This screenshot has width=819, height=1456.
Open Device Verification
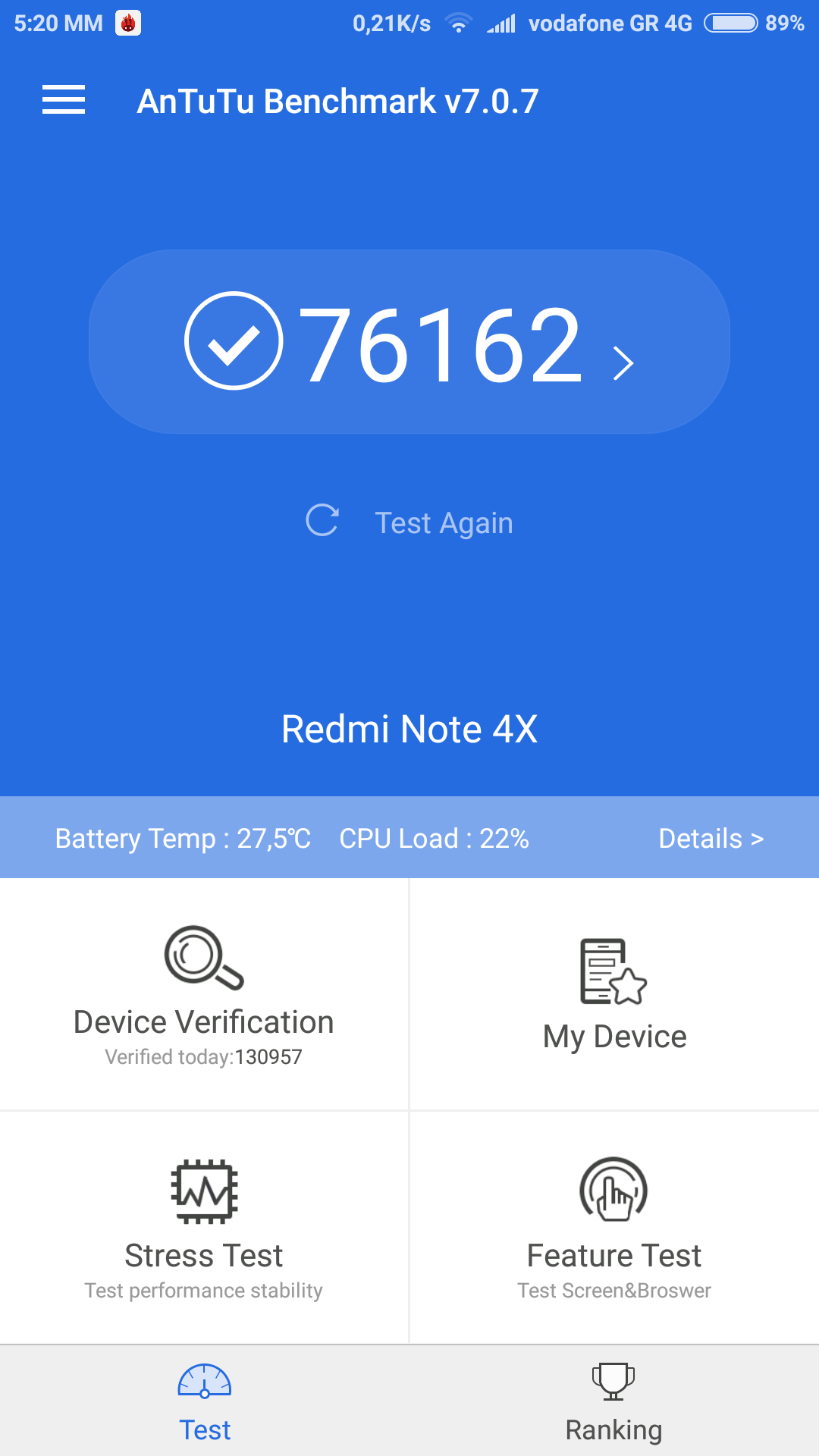click(204, 995)
